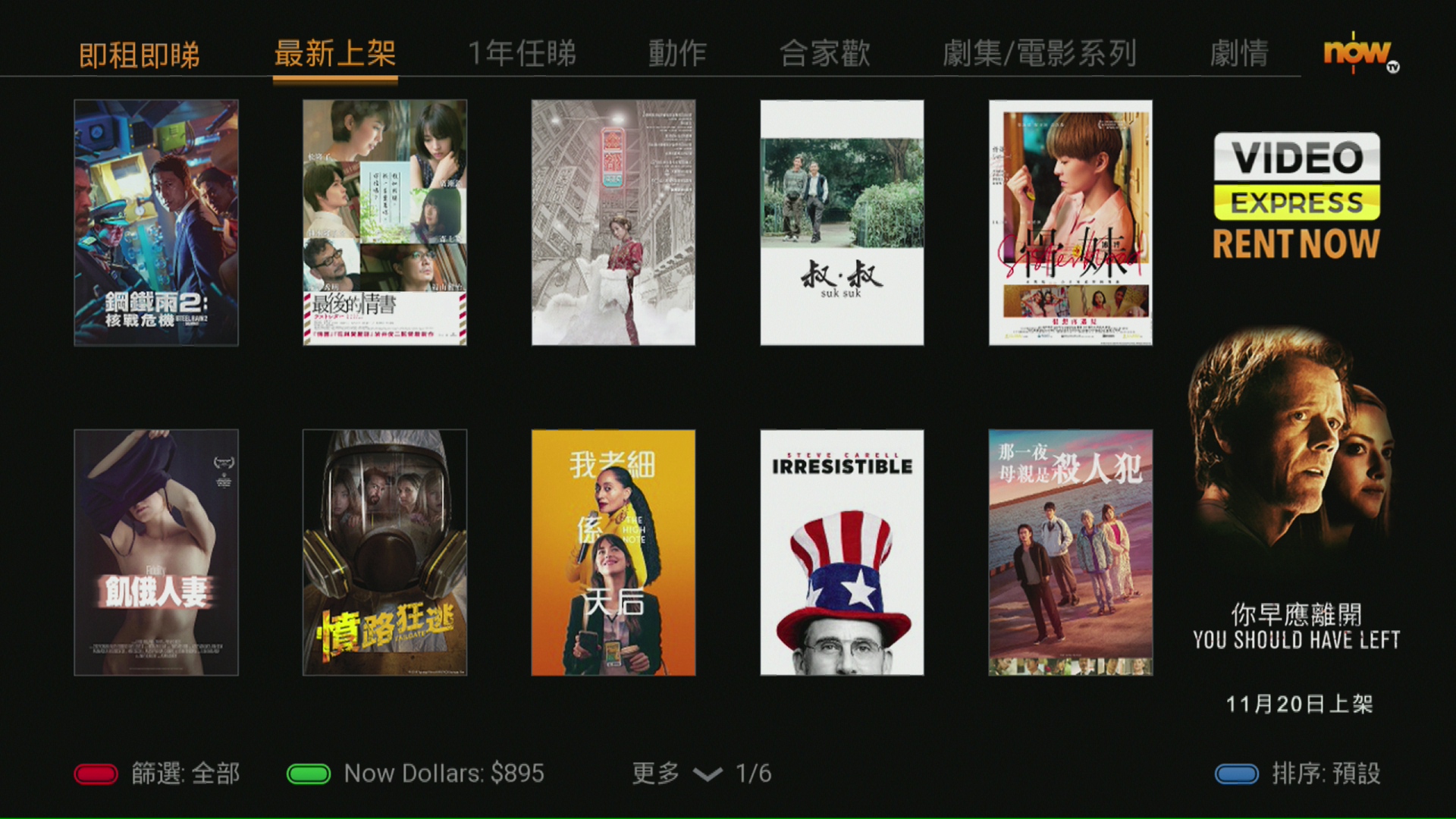Switch to the 合家歡 tab
1456x819 pixels.
(x=825, y=54)
